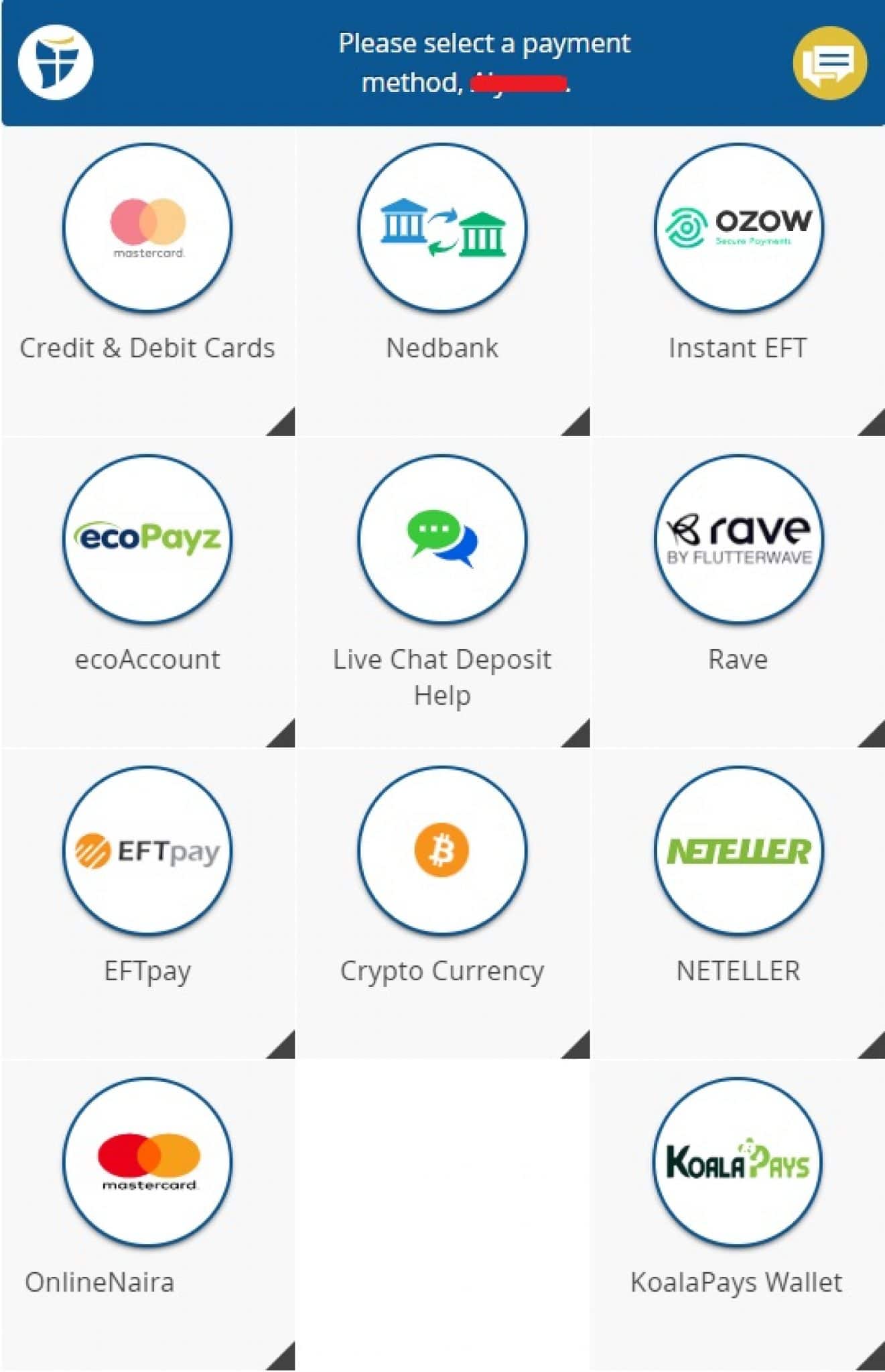The height and width of the screenshot is (1372, 885).
Task: Open the live chat message icon
Action: coord(829,63)
